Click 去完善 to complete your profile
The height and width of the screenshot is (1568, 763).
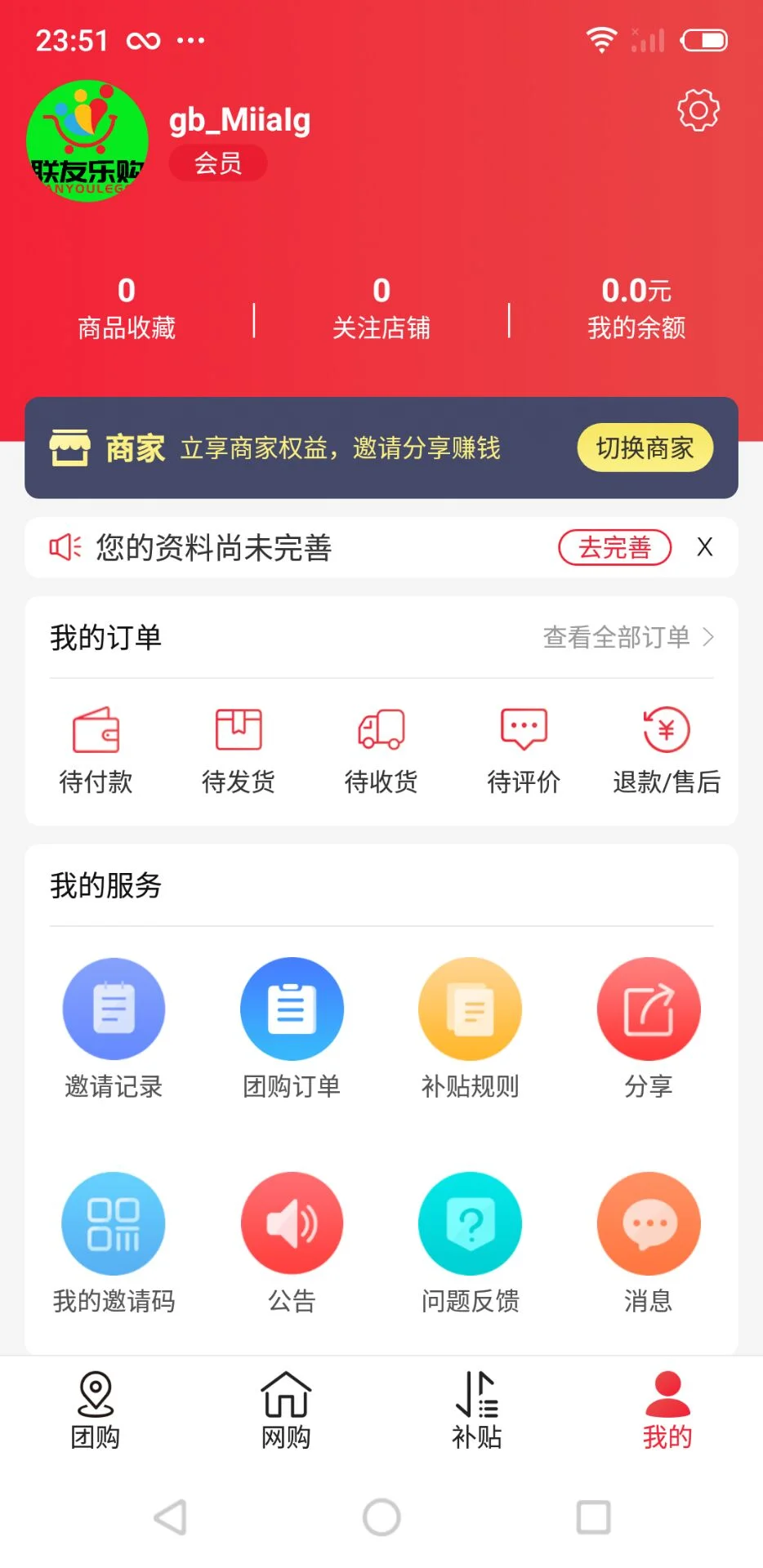pyautogui.click(x=614, y=547)
